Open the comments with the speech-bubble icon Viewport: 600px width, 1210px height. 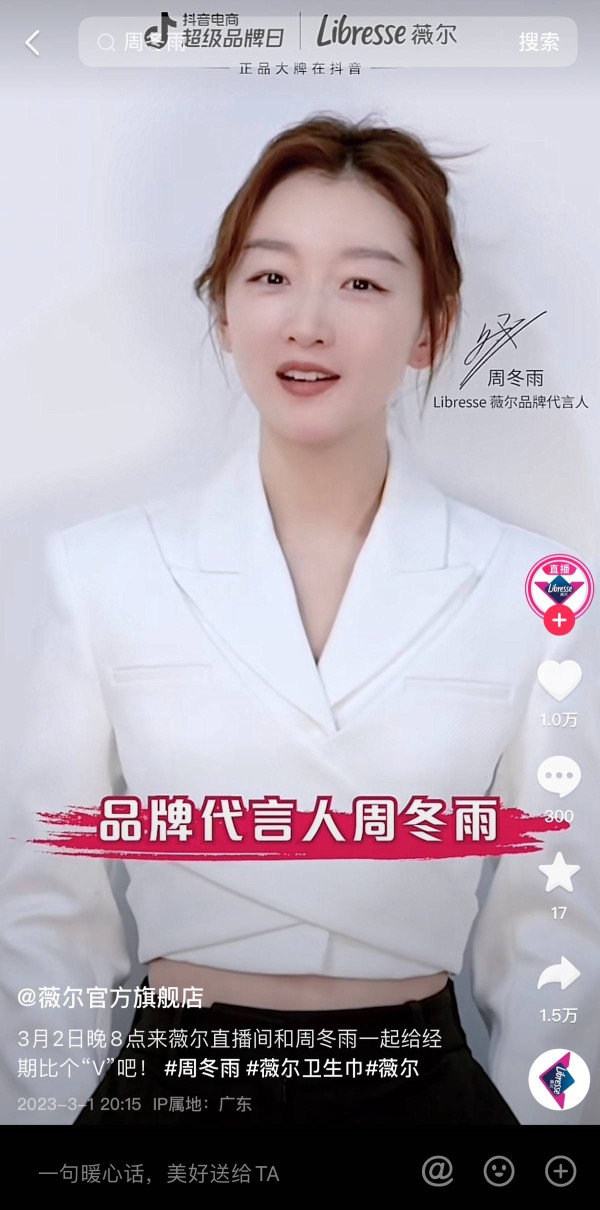559,777
